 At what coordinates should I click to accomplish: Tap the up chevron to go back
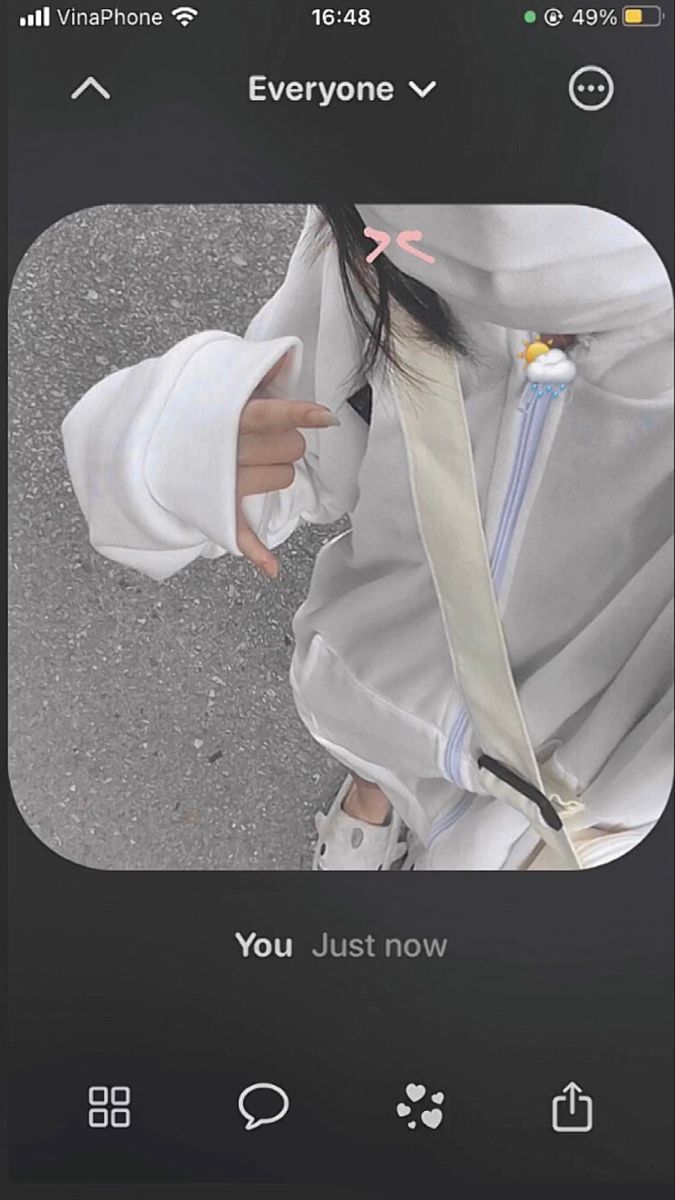pyautogui.click(x=90, y=90)
